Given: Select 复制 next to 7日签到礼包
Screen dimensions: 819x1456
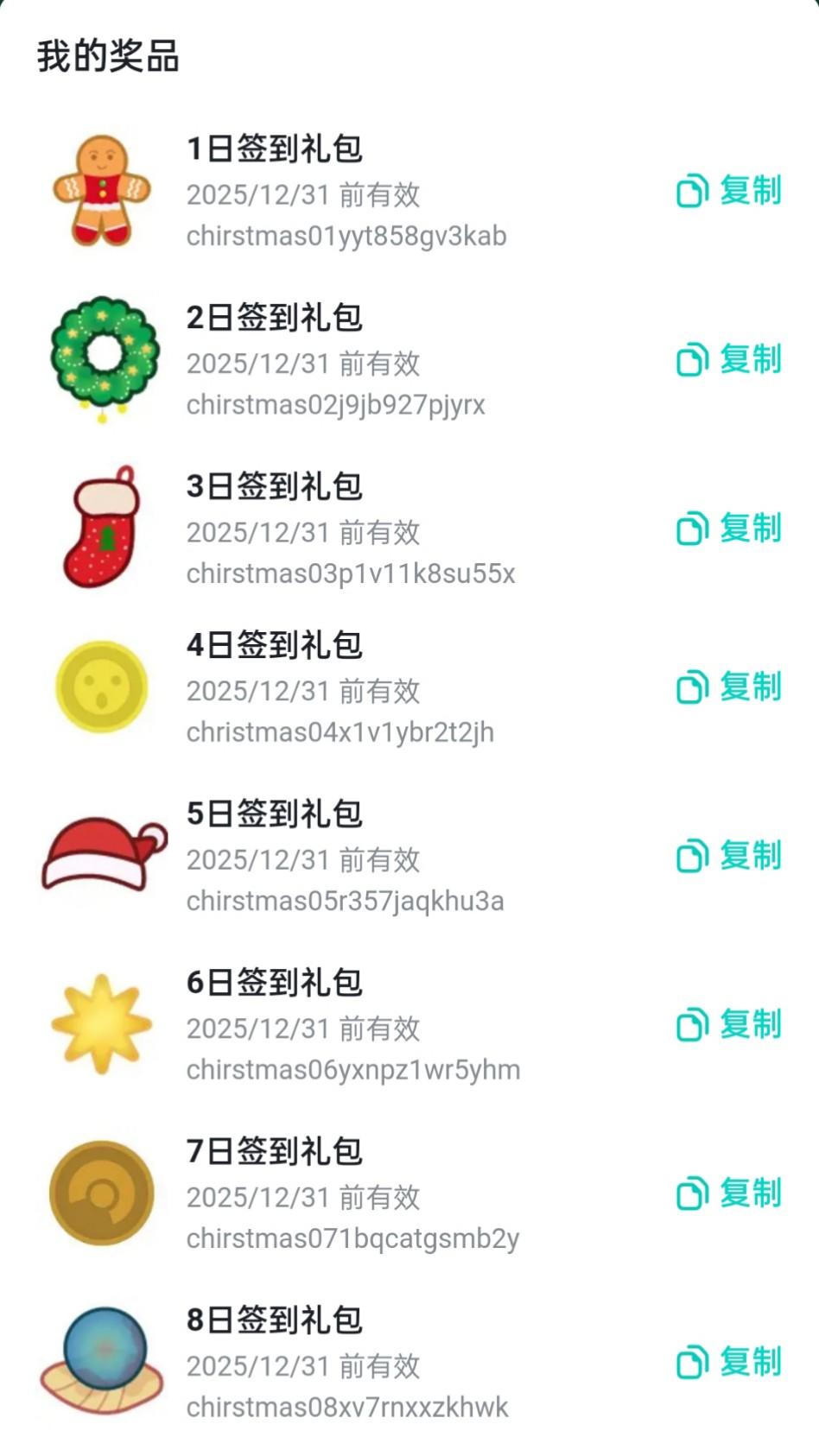Looking at the screenshot, I should (x=729, y=1193).
